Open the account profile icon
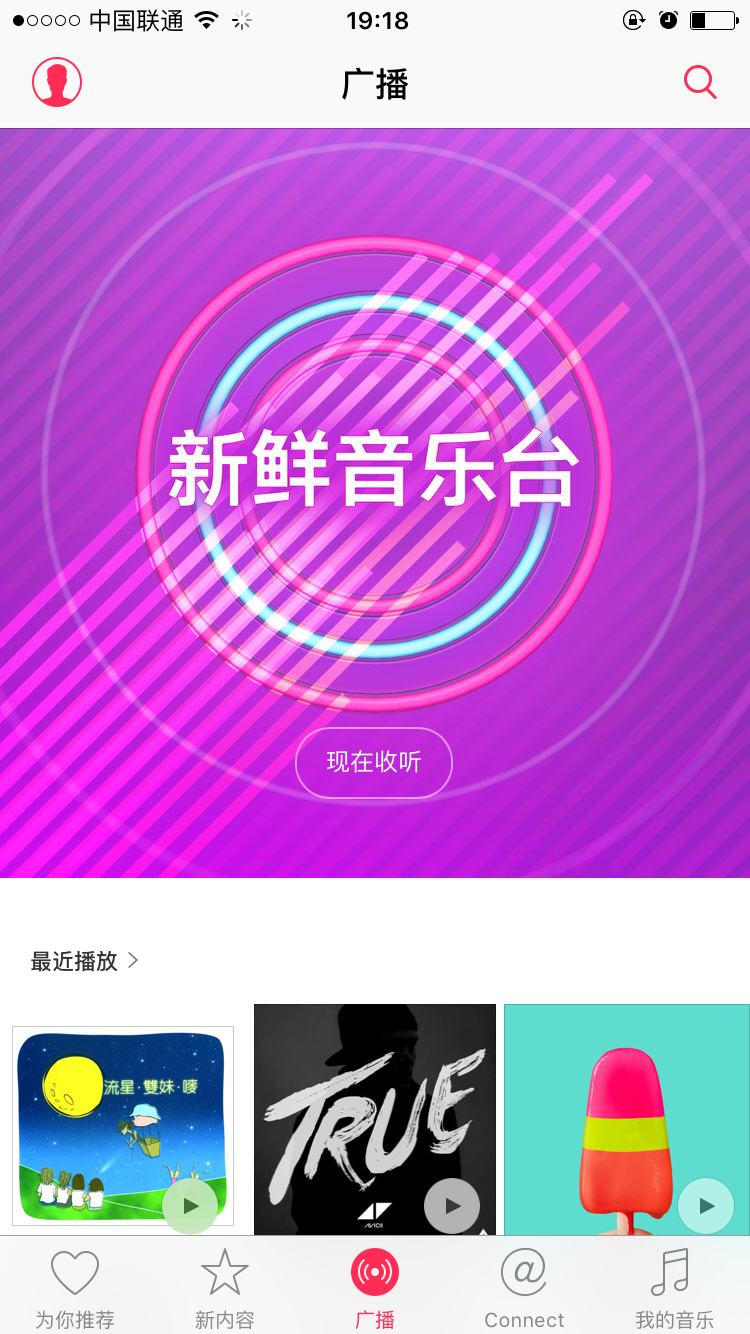750x1334 pixels. [57, 82]
